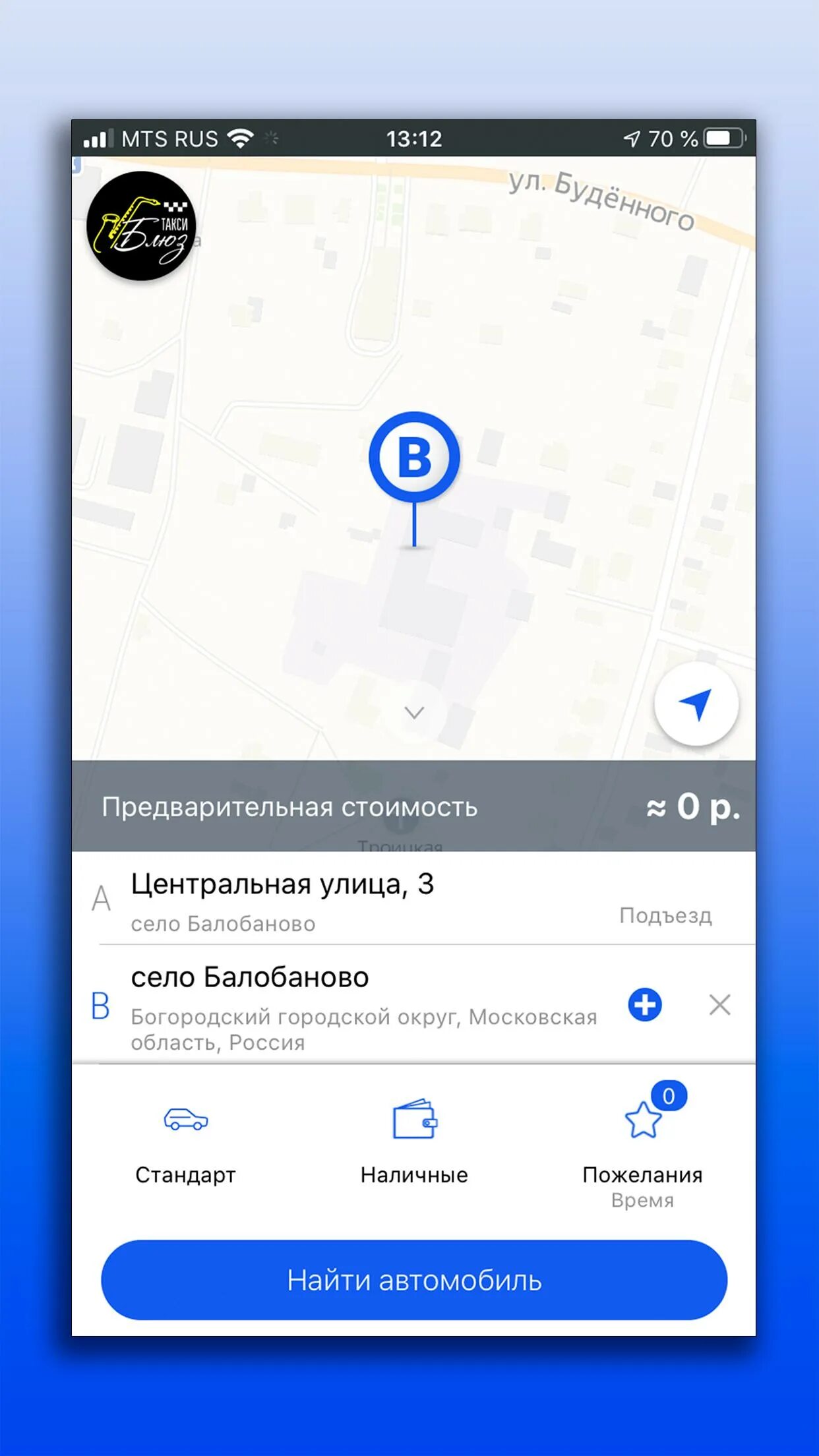Image resolution: width=819 pixels, height=1456 pixels.
Task: Add a stop with the plus icon
Action: (646, 1005)
